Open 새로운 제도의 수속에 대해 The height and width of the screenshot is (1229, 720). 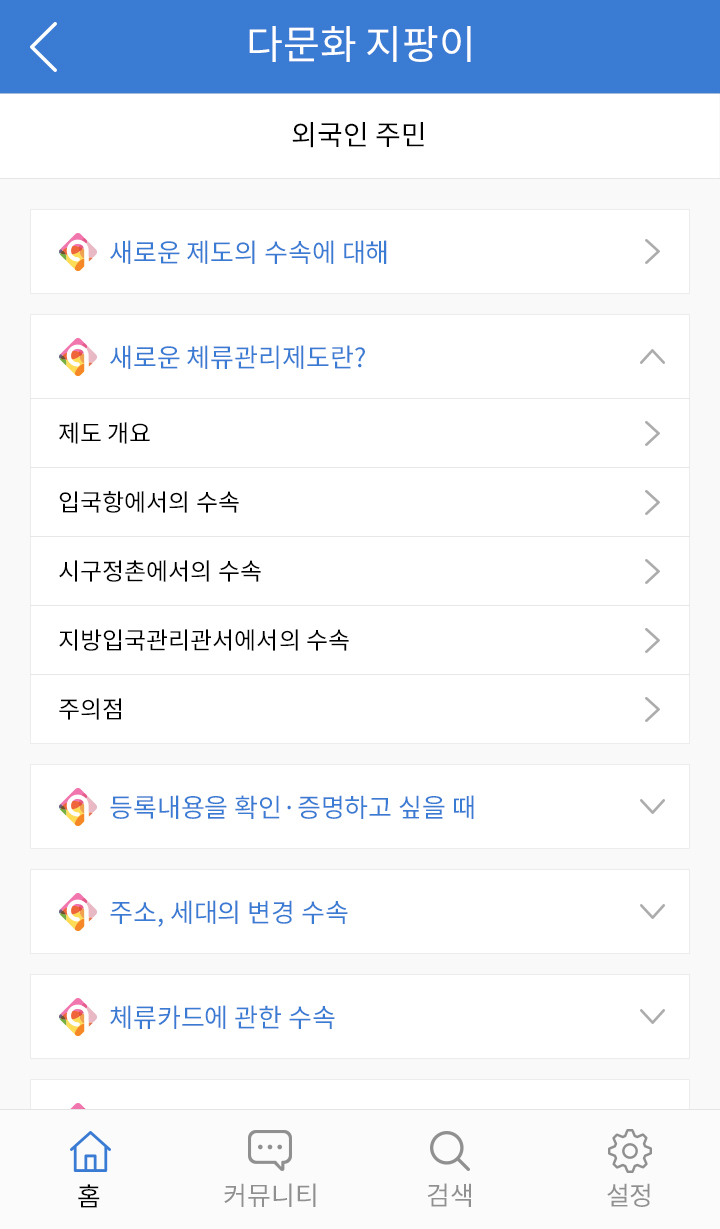pos(360,252)
